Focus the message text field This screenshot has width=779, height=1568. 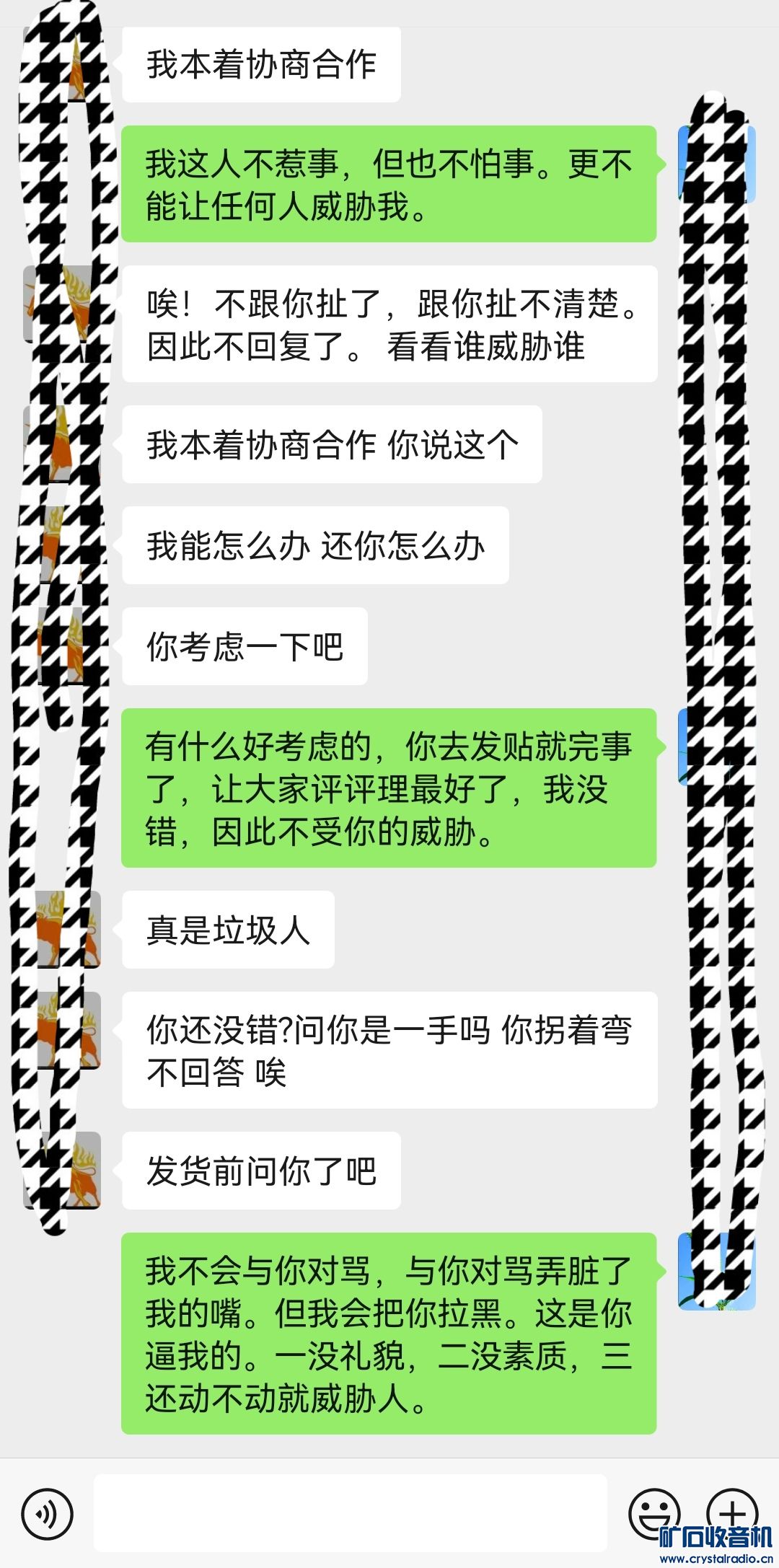[350, 1513]
